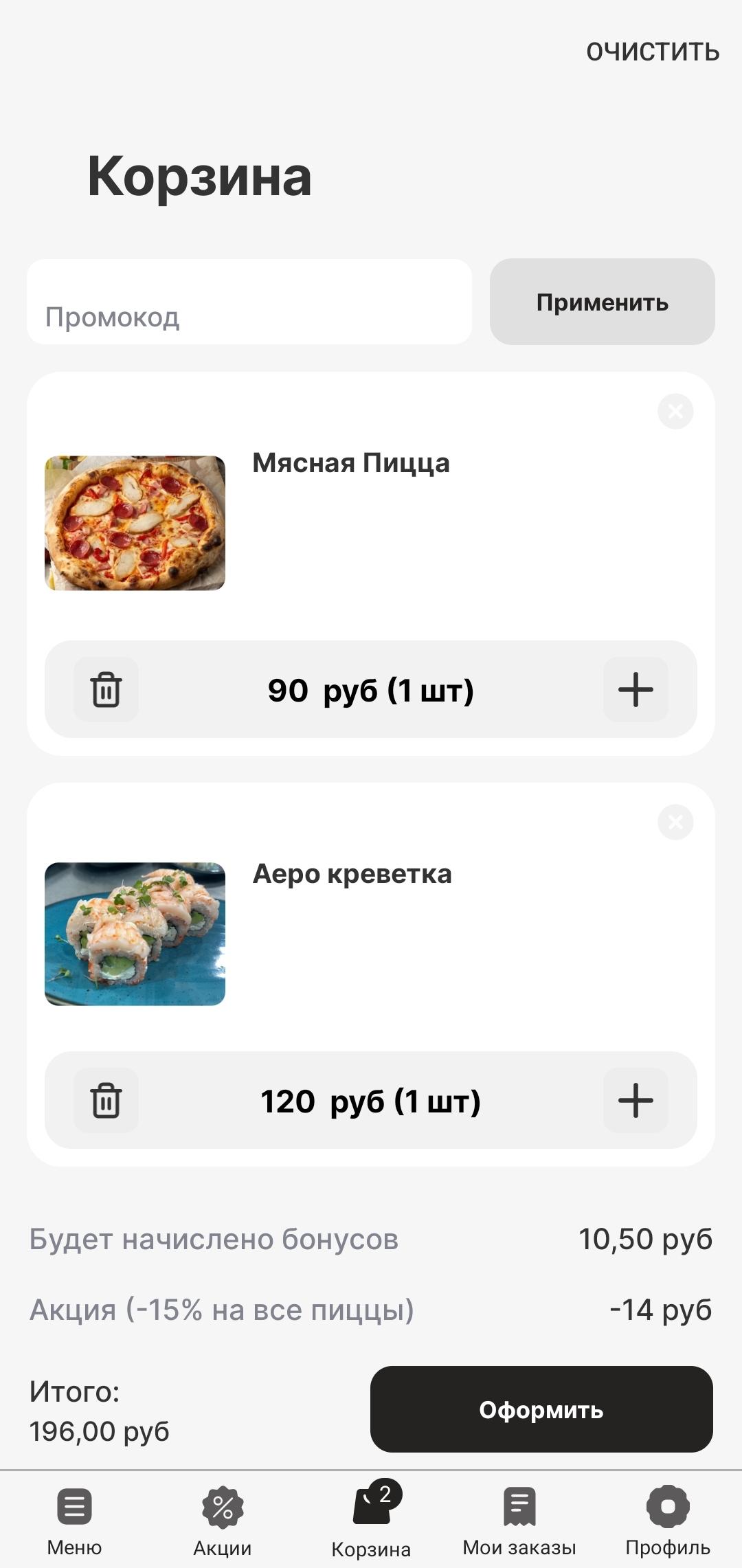This screenshot has height=1568, width=742.
Task: Clear the cart with ОЧИСТИТЬ
Action: click(652, 52)
